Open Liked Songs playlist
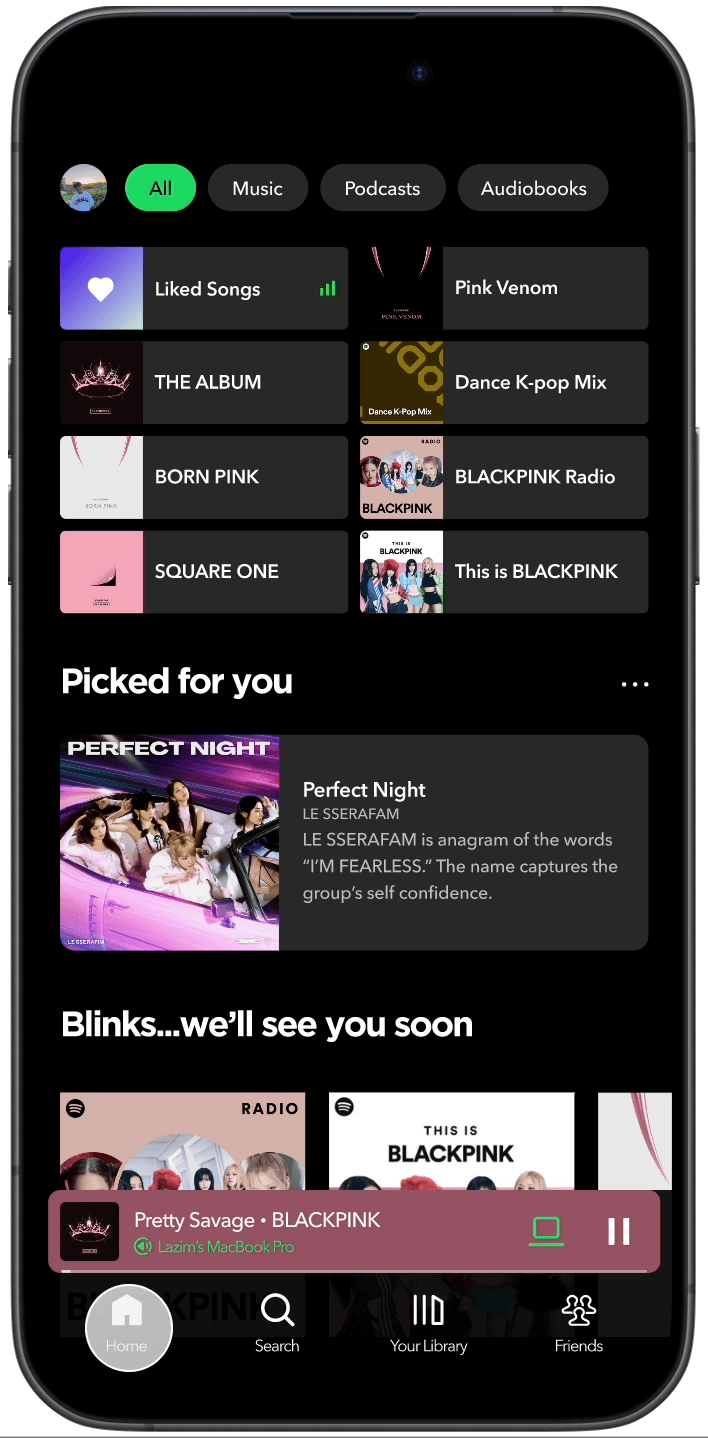This screenshot has width=708, height=1438. click(204, 289)
